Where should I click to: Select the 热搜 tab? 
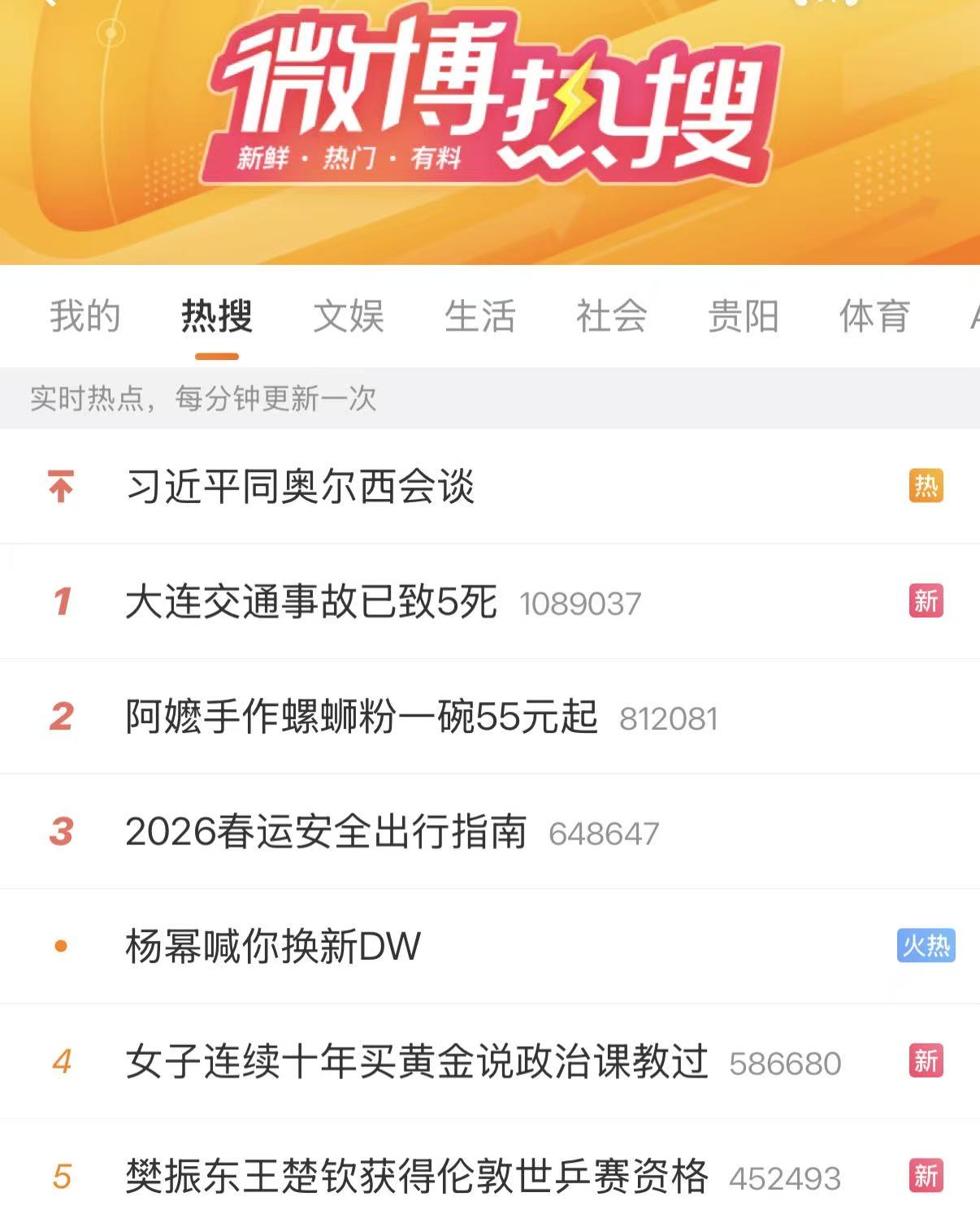pos(217,316)
